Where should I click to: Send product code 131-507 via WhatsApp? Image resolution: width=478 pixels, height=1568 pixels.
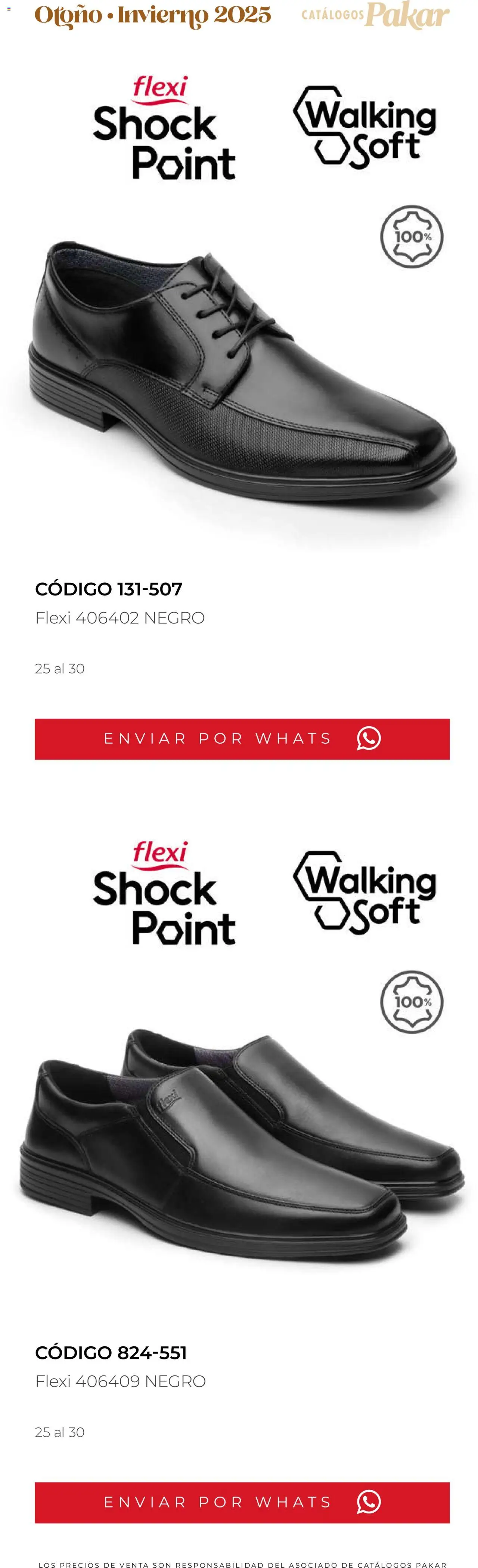242,738
